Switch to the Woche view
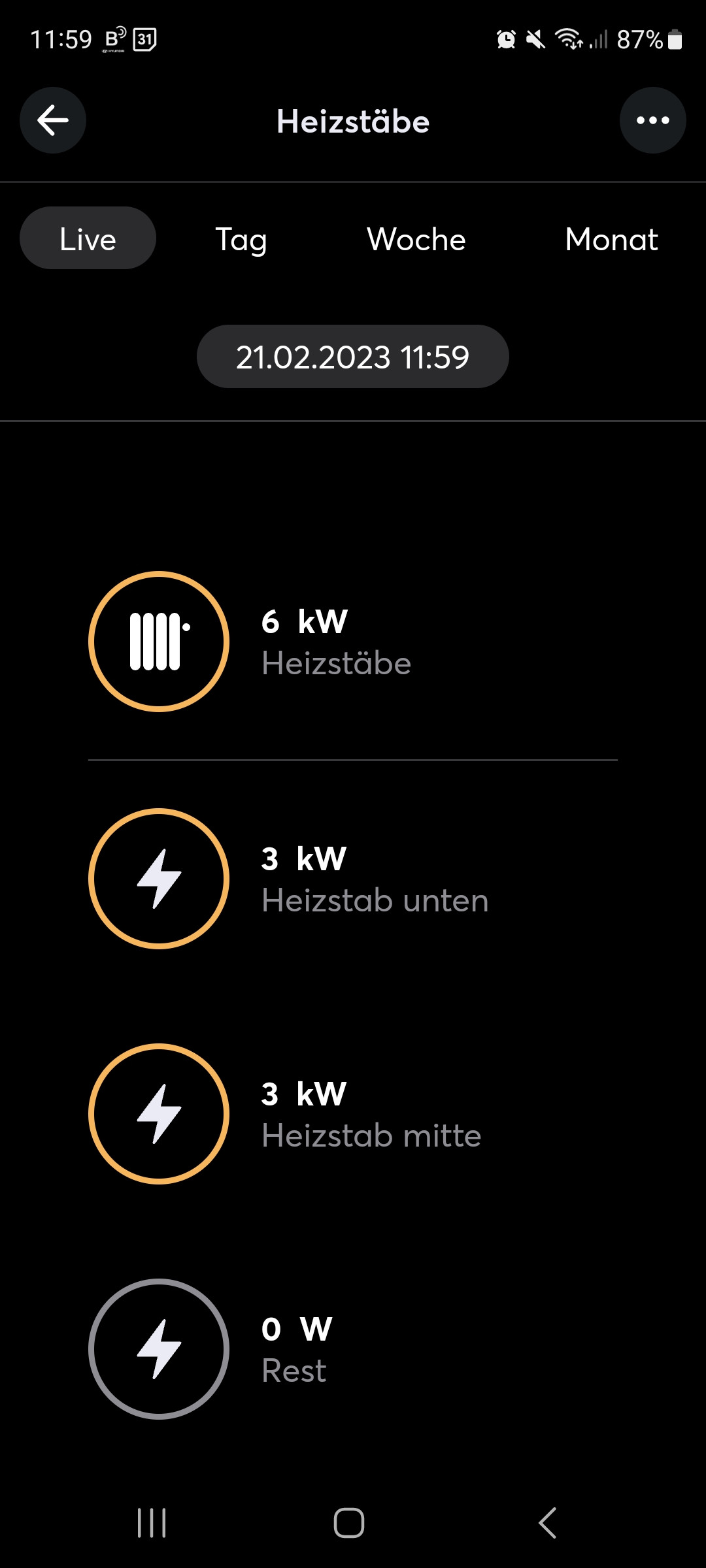Image resolution: width=706 pixels, height=1568 pixels. tap(416, 239)
